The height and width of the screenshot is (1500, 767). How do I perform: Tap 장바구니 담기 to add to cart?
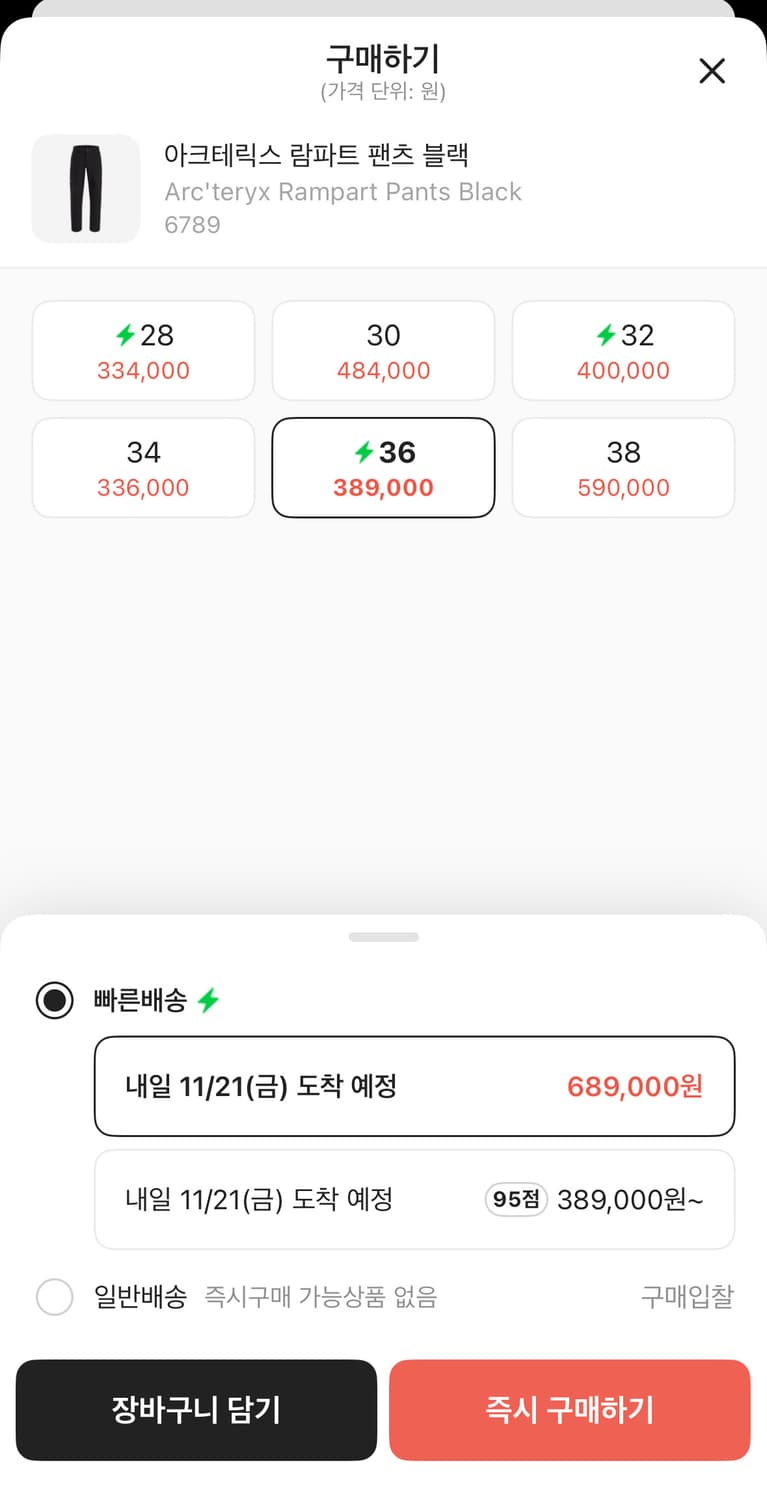[196, 1409]
